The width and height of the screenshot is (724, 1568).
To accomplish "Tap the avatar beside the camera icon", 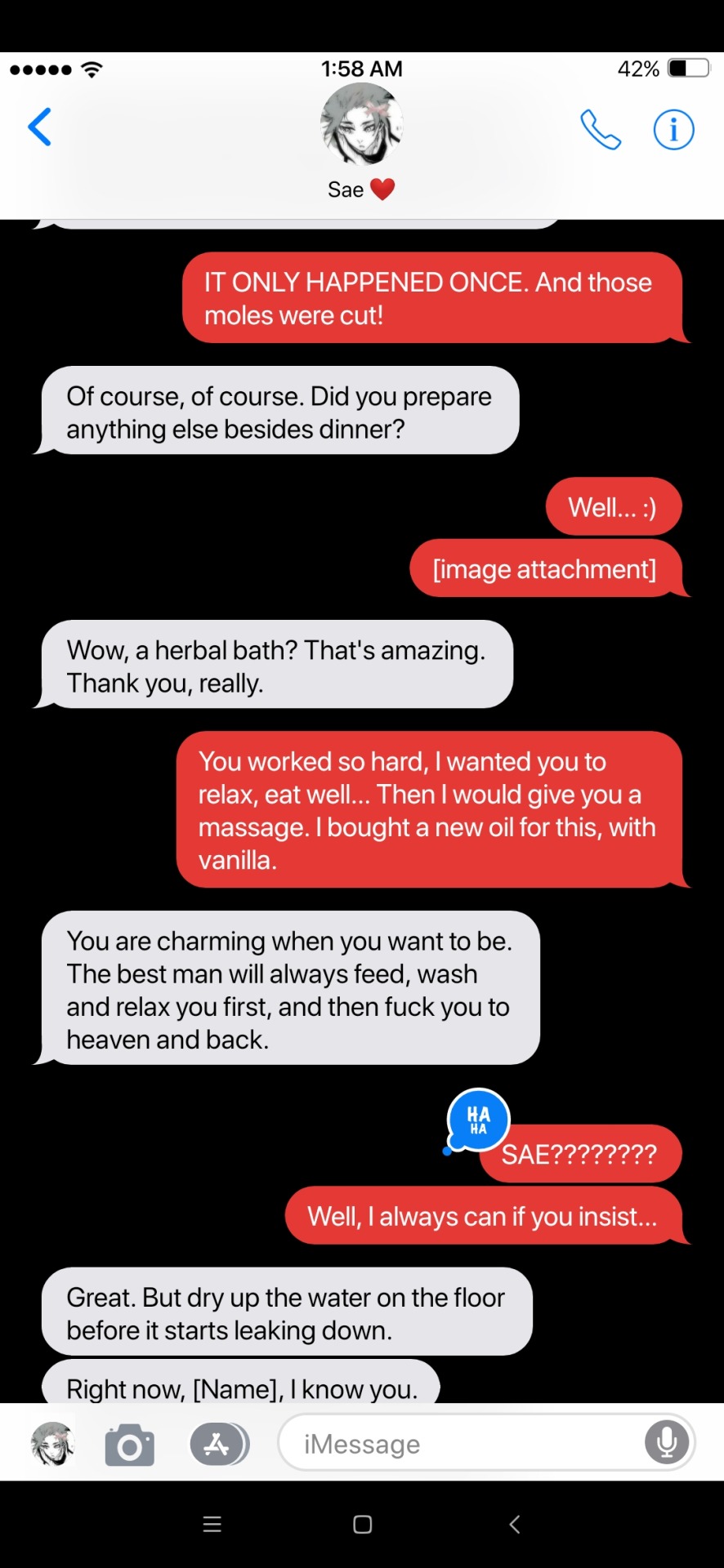I will point(53,1444).
